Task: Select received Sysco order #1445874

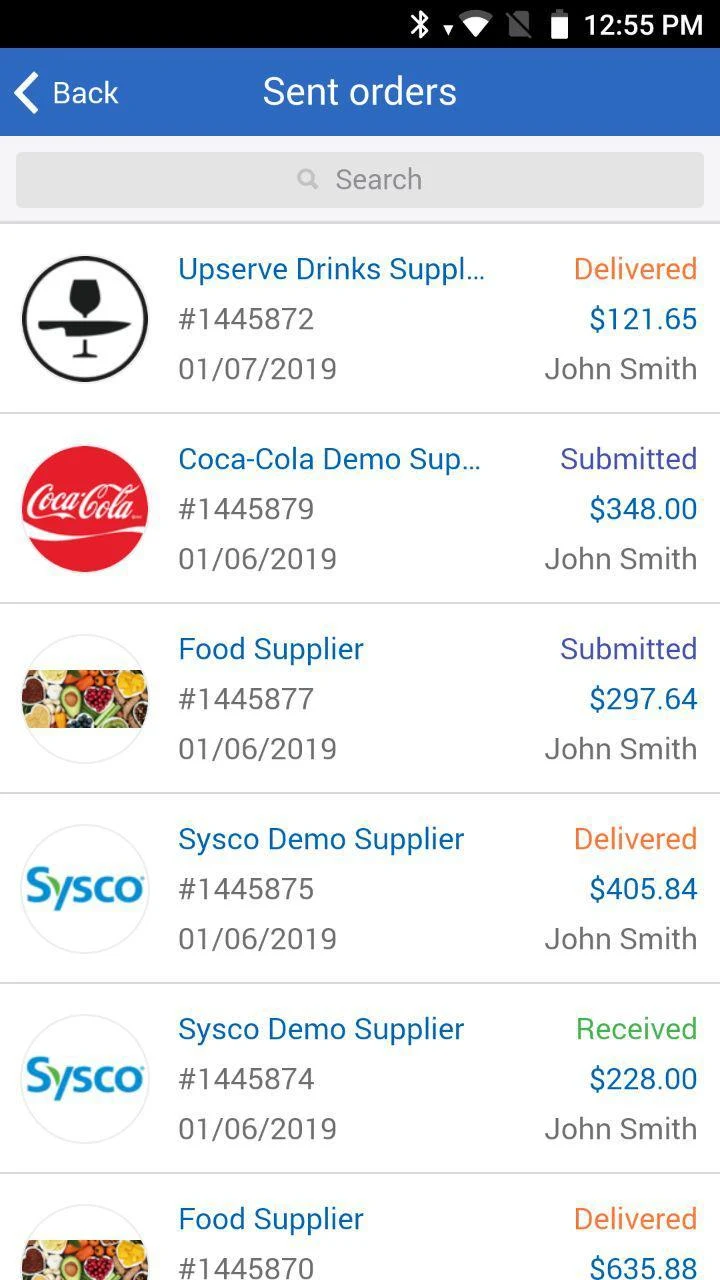Action: (x=360, y=1078)
